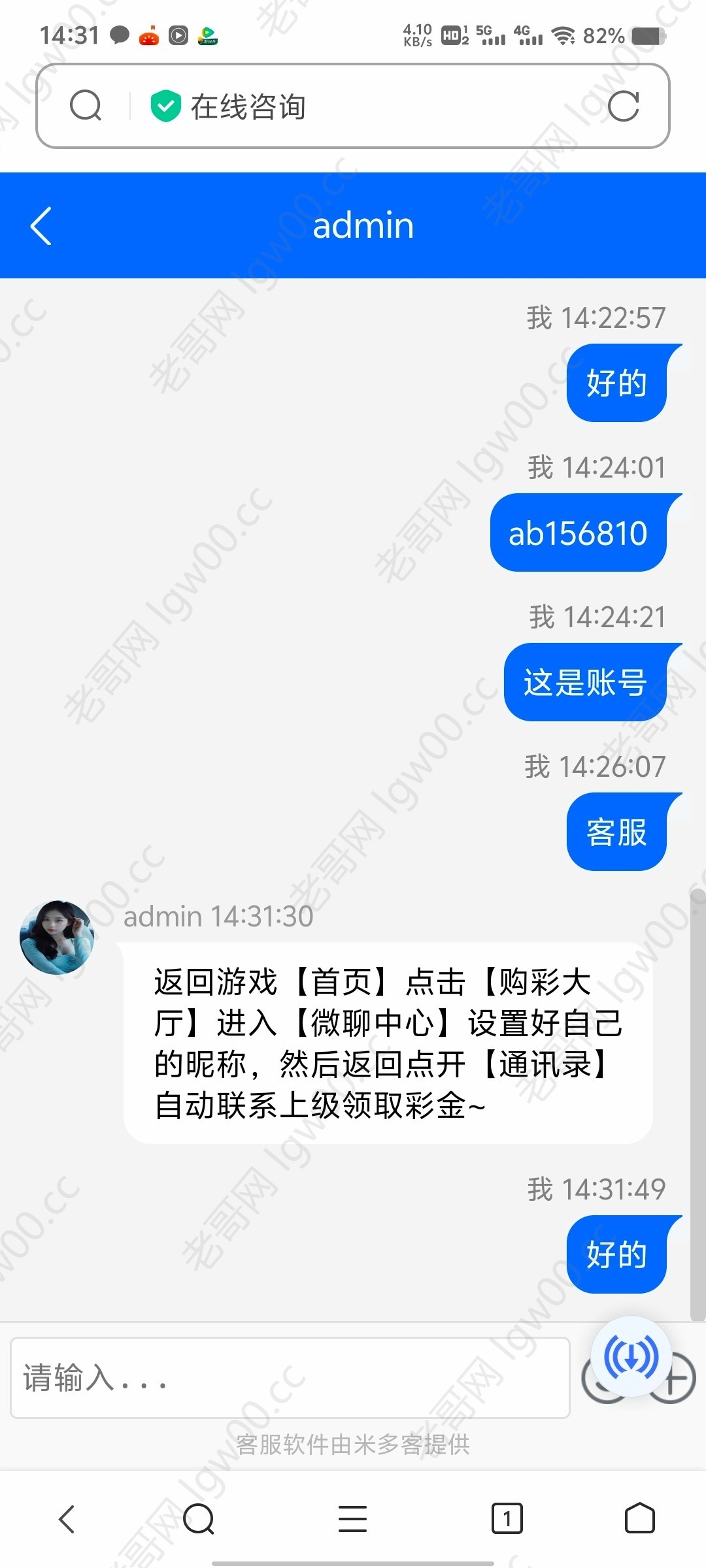Show open browser tabs
This screenshot has height=1568, width=706.
507,1518
